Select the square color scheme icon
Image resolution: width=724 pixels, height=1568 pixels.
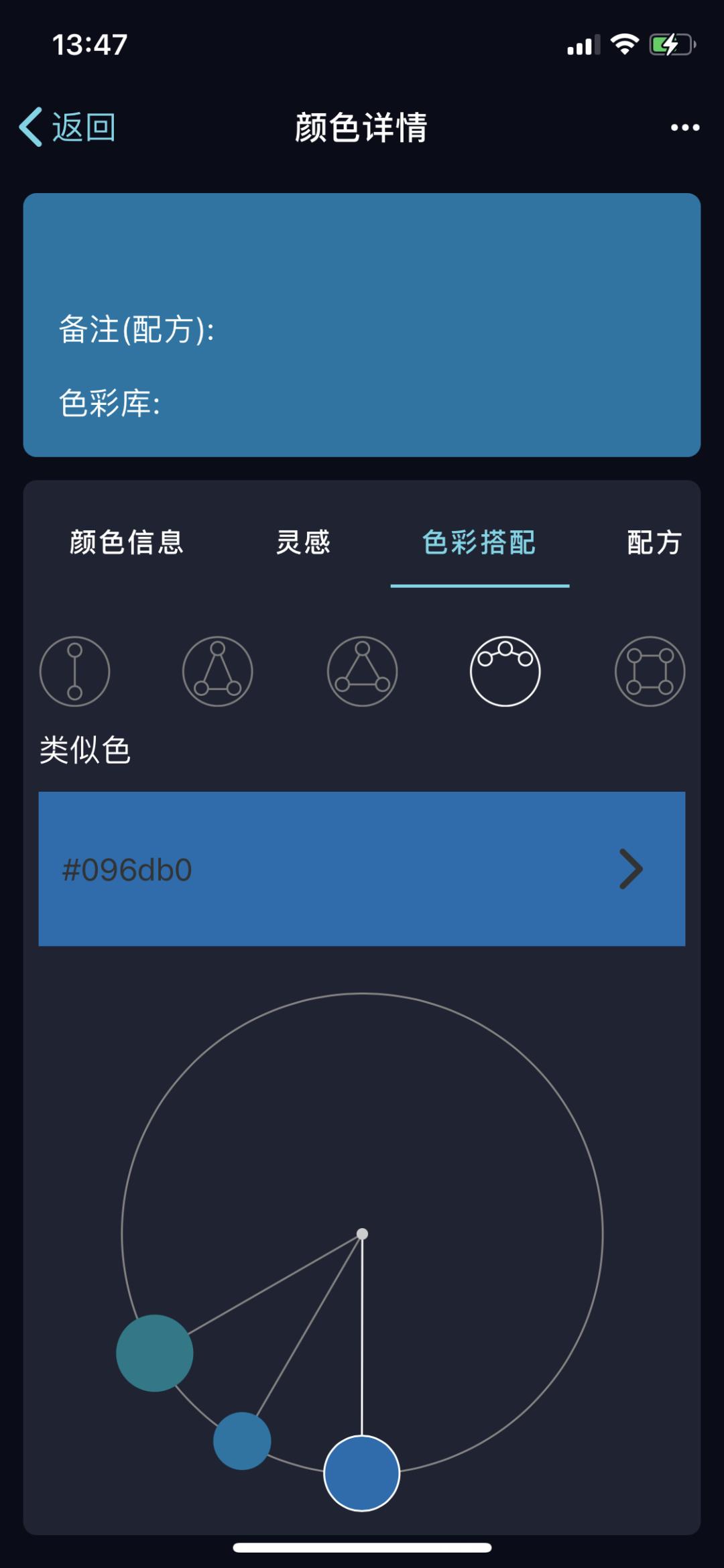[x=649, y=670]
